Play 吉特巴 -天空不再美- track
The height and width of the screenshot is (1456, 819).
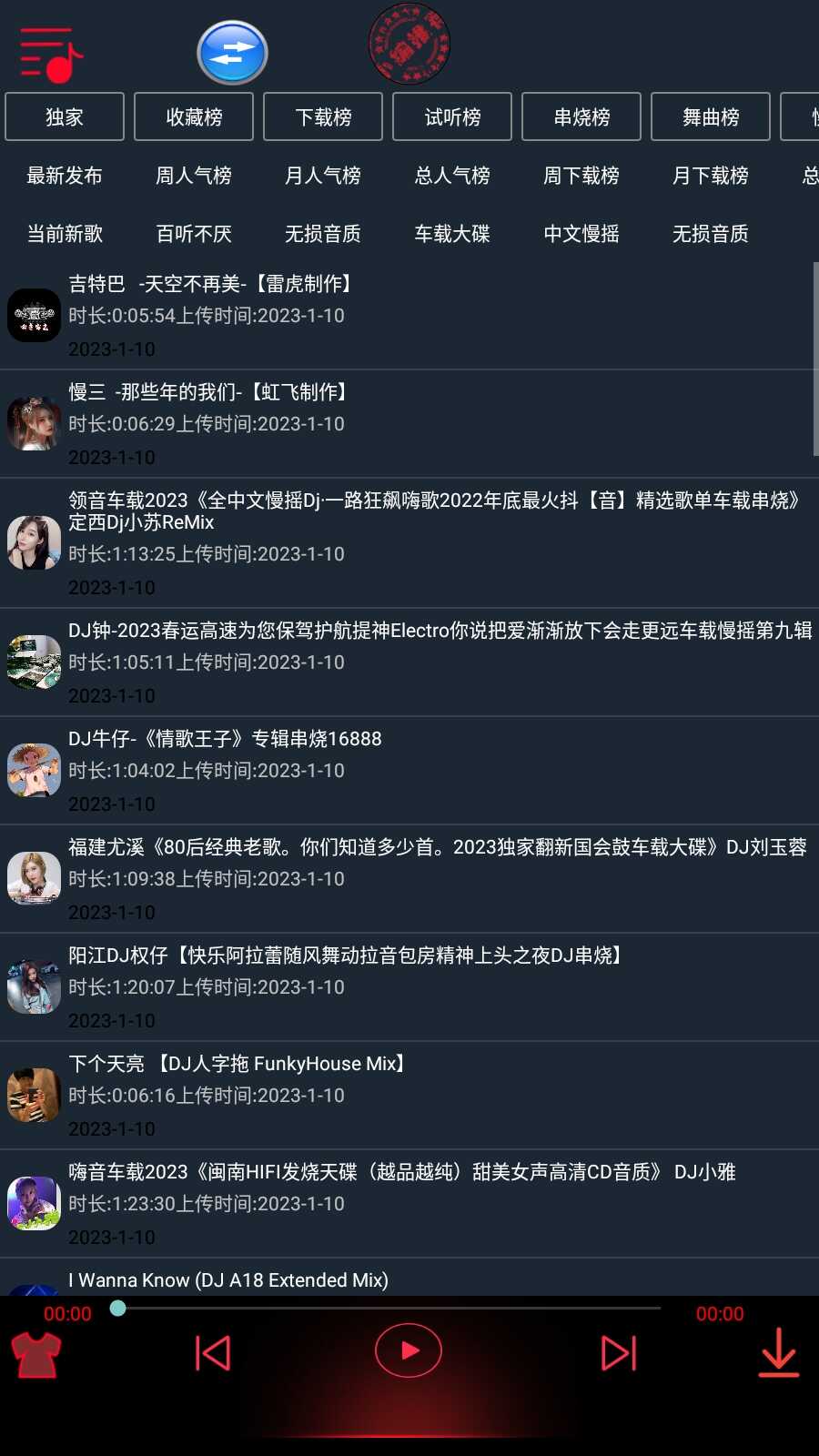coord(211,285)
